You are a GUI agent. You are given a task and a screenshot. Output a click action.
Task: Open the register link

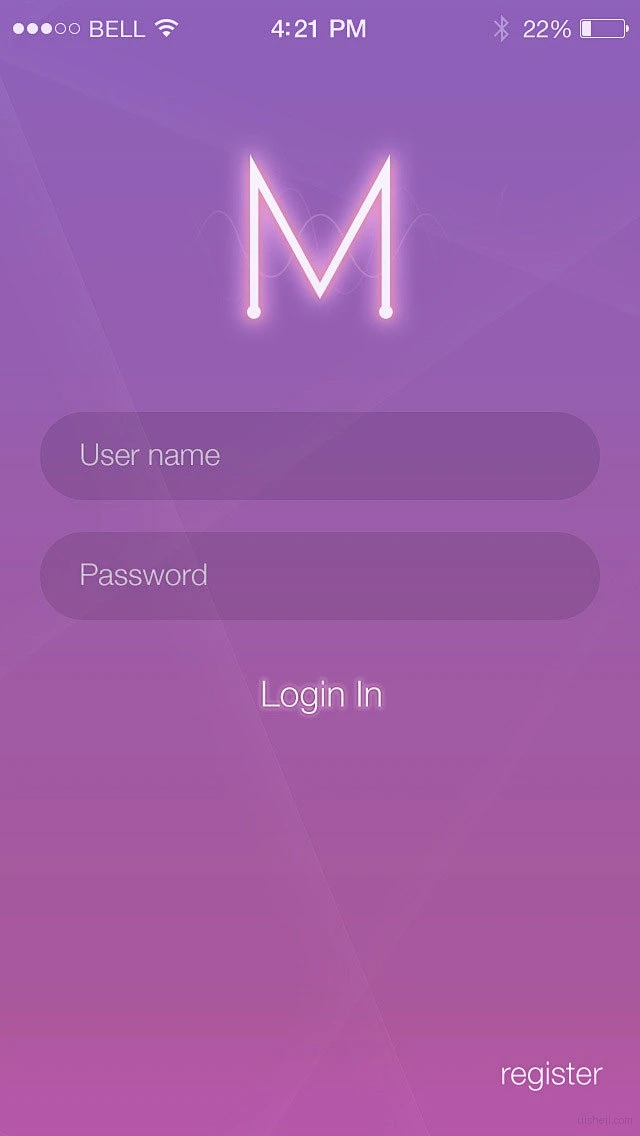pyautogui.click(x=551, y=1074)
